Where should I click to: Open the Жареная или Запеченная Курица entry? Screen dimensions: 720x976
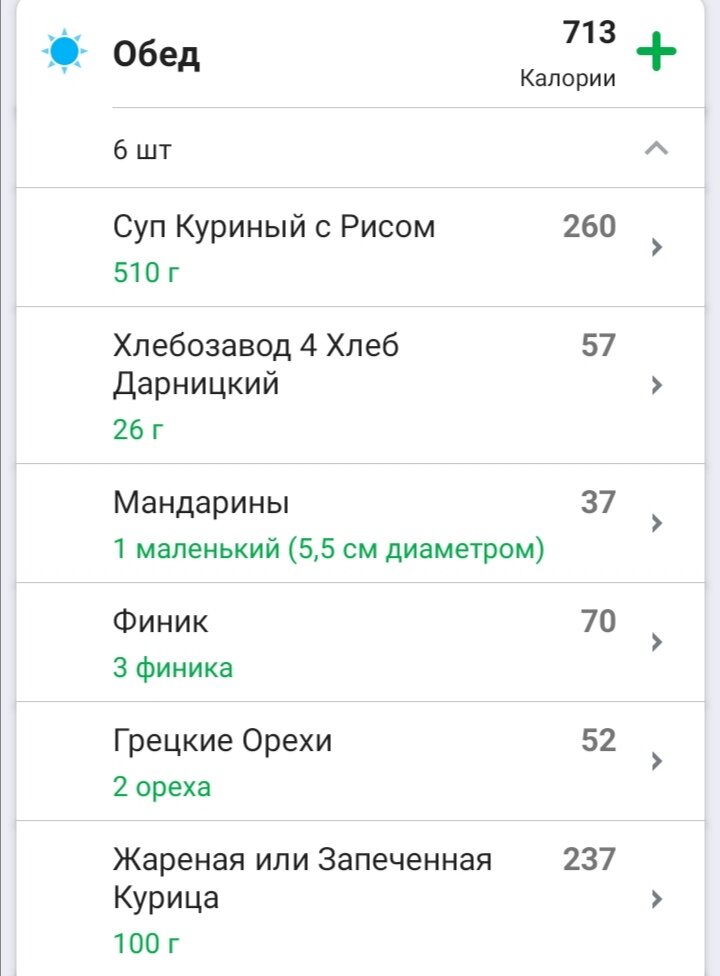(x=655, y=896)
